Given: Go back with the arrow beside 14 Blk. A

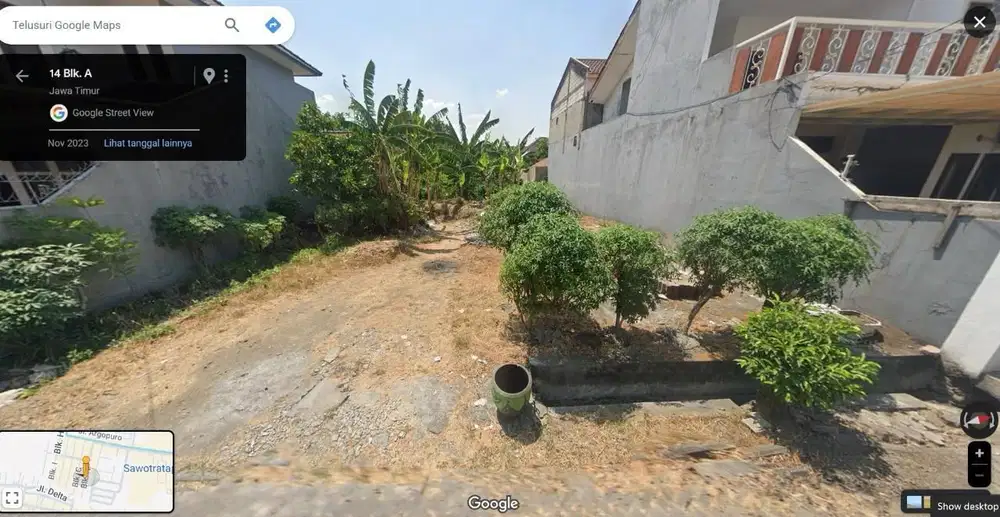Looking at the screenshot, I should (22, 76).
